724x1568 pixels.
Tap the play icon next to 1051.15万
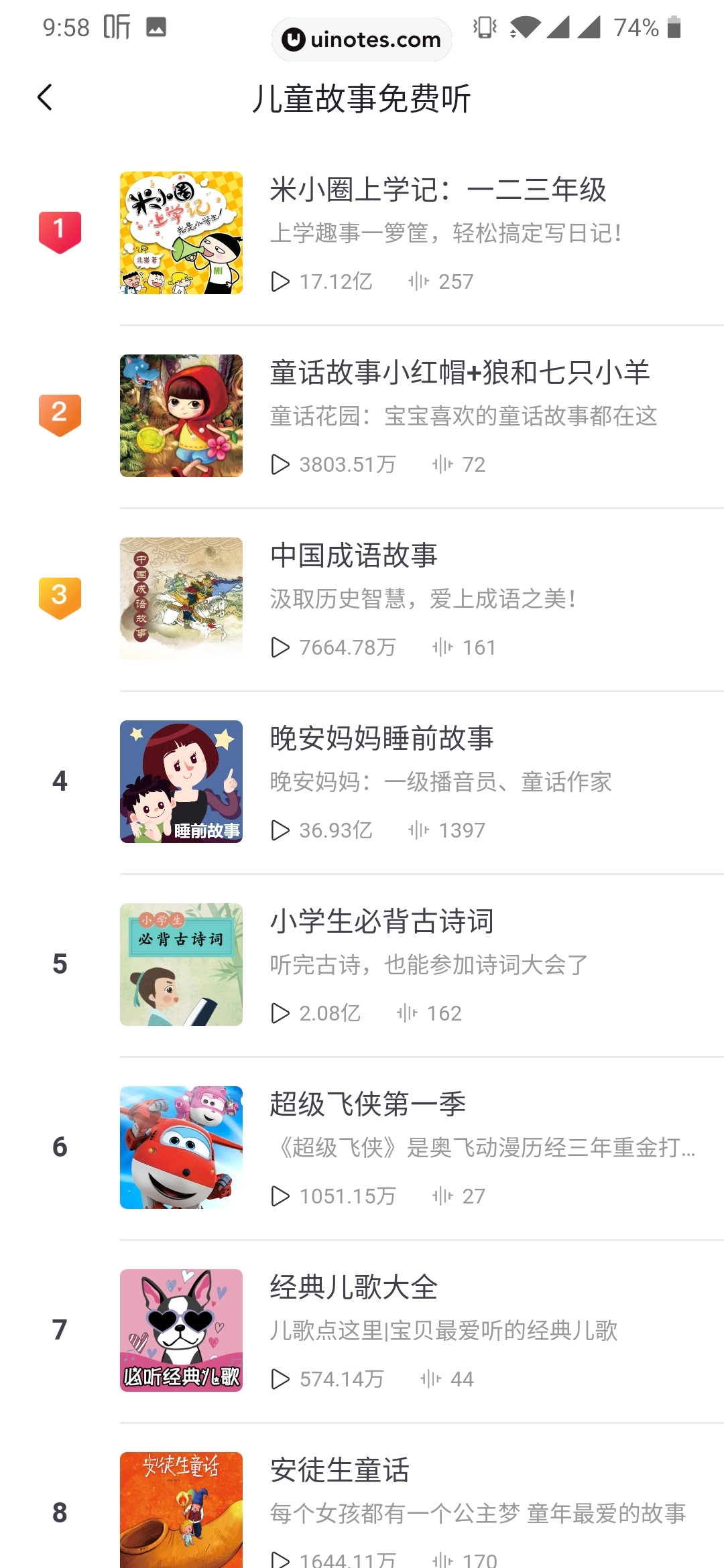[279, 1195]
